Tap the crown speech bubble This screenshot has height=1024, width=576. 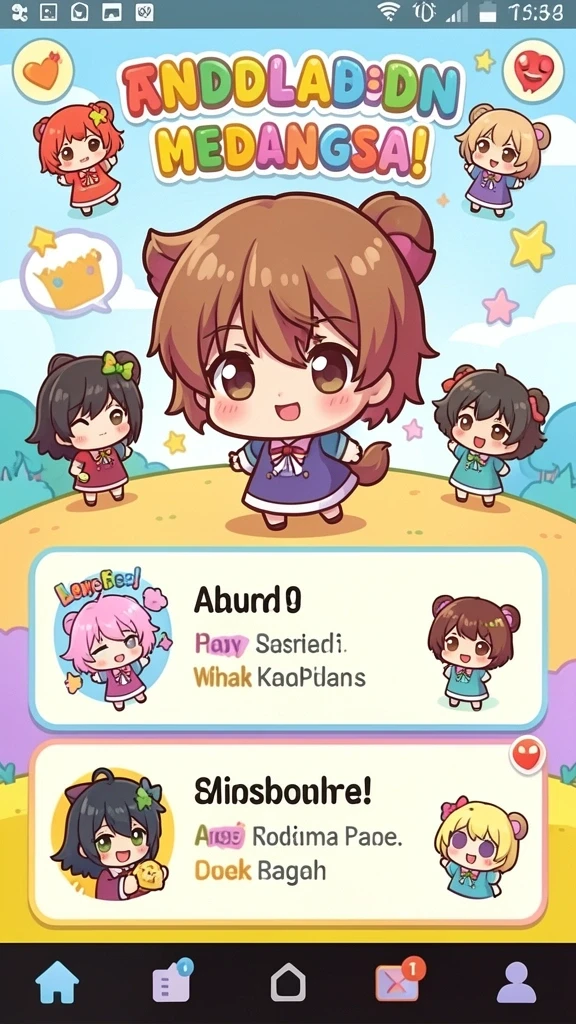tap(71, 273)
